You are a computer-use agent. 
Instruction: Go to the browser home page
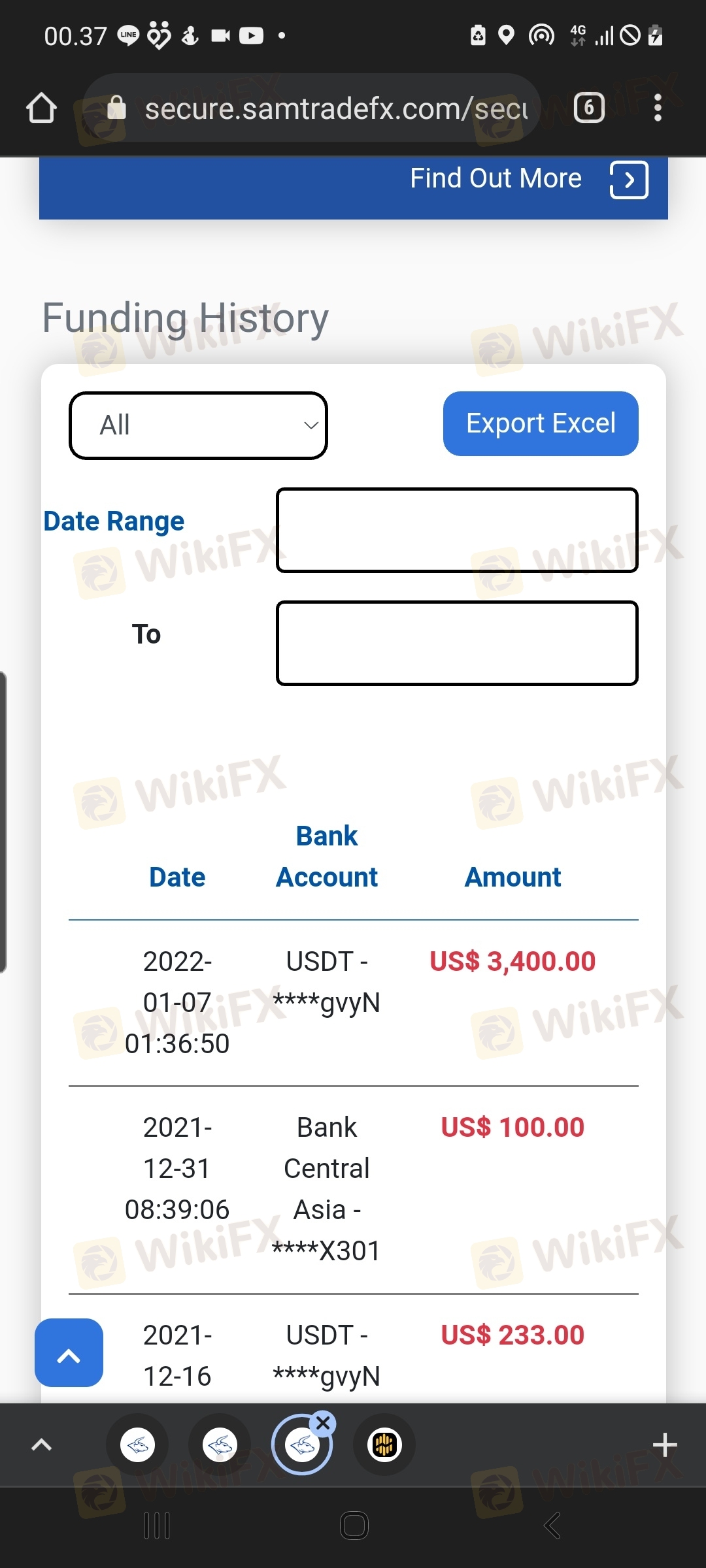tap(41, 108)
